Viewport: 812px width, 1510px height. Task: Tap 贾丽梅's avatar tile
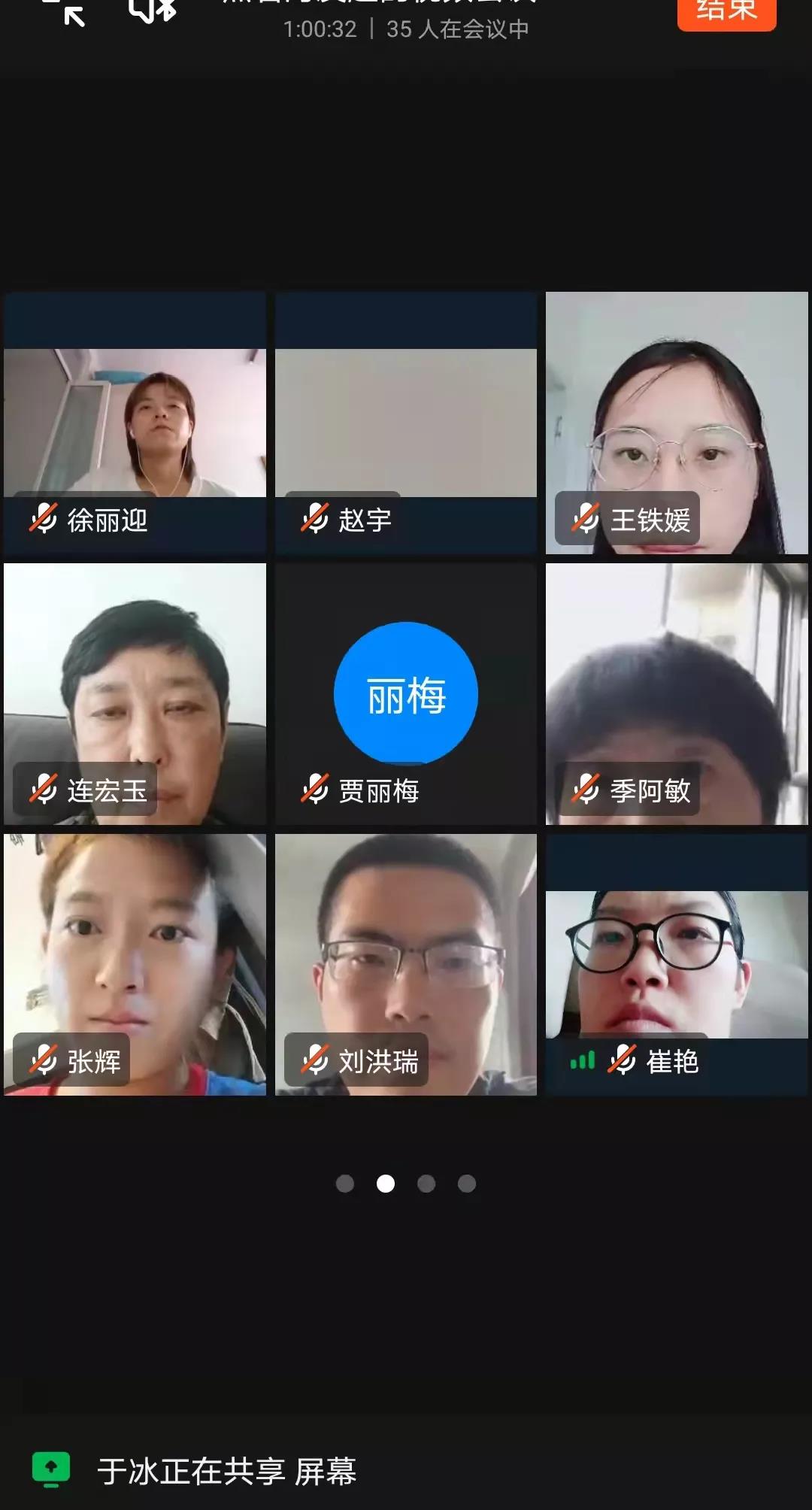(x=406, y=693)
